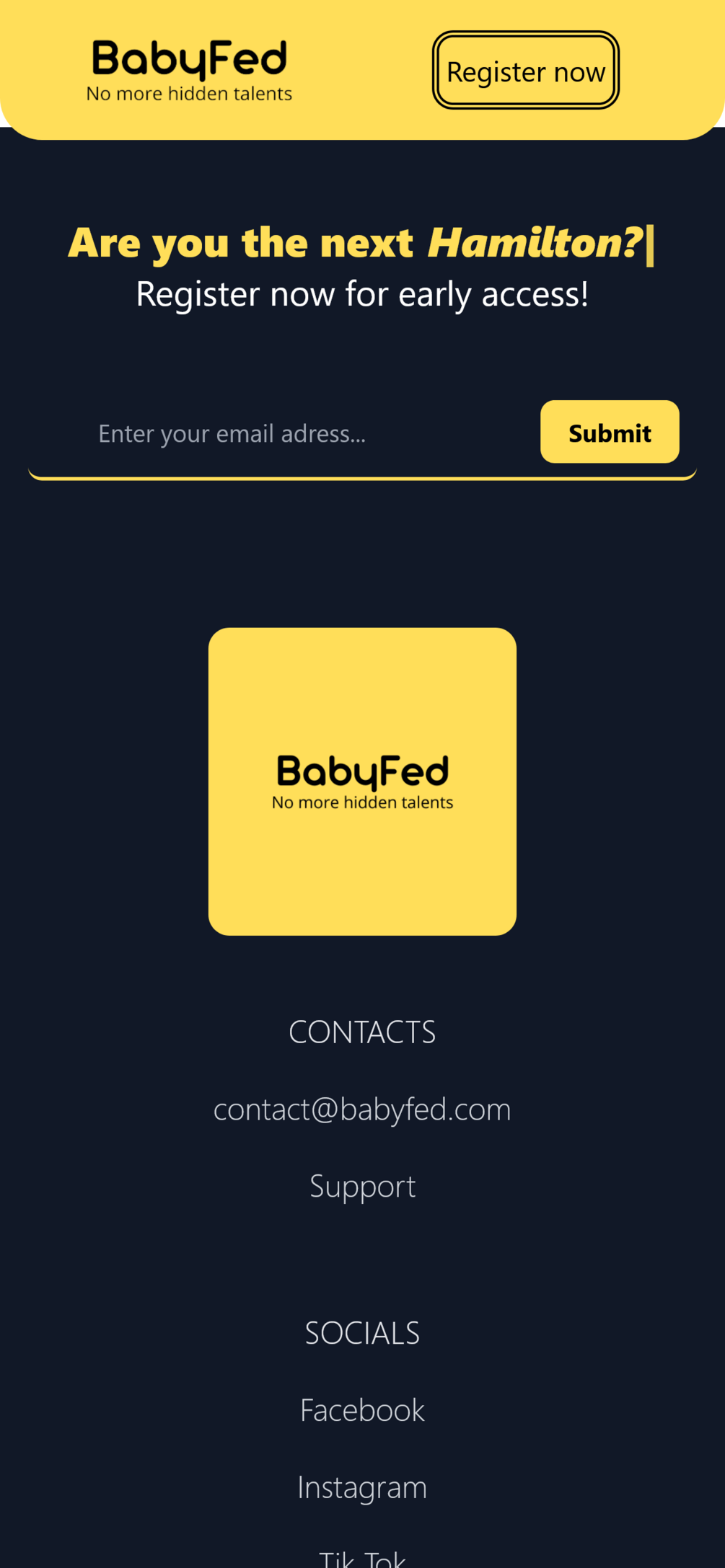
Task: Submit the email registration
Action: (609, 433)
